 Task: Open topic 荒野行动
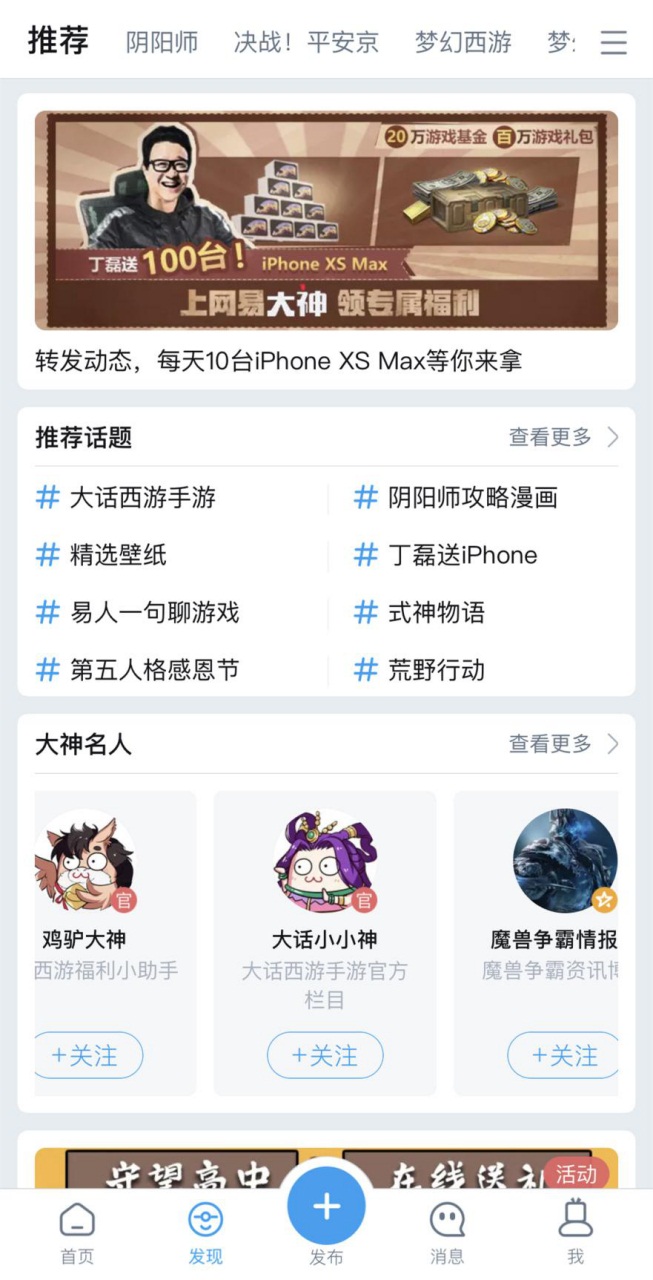436,670
